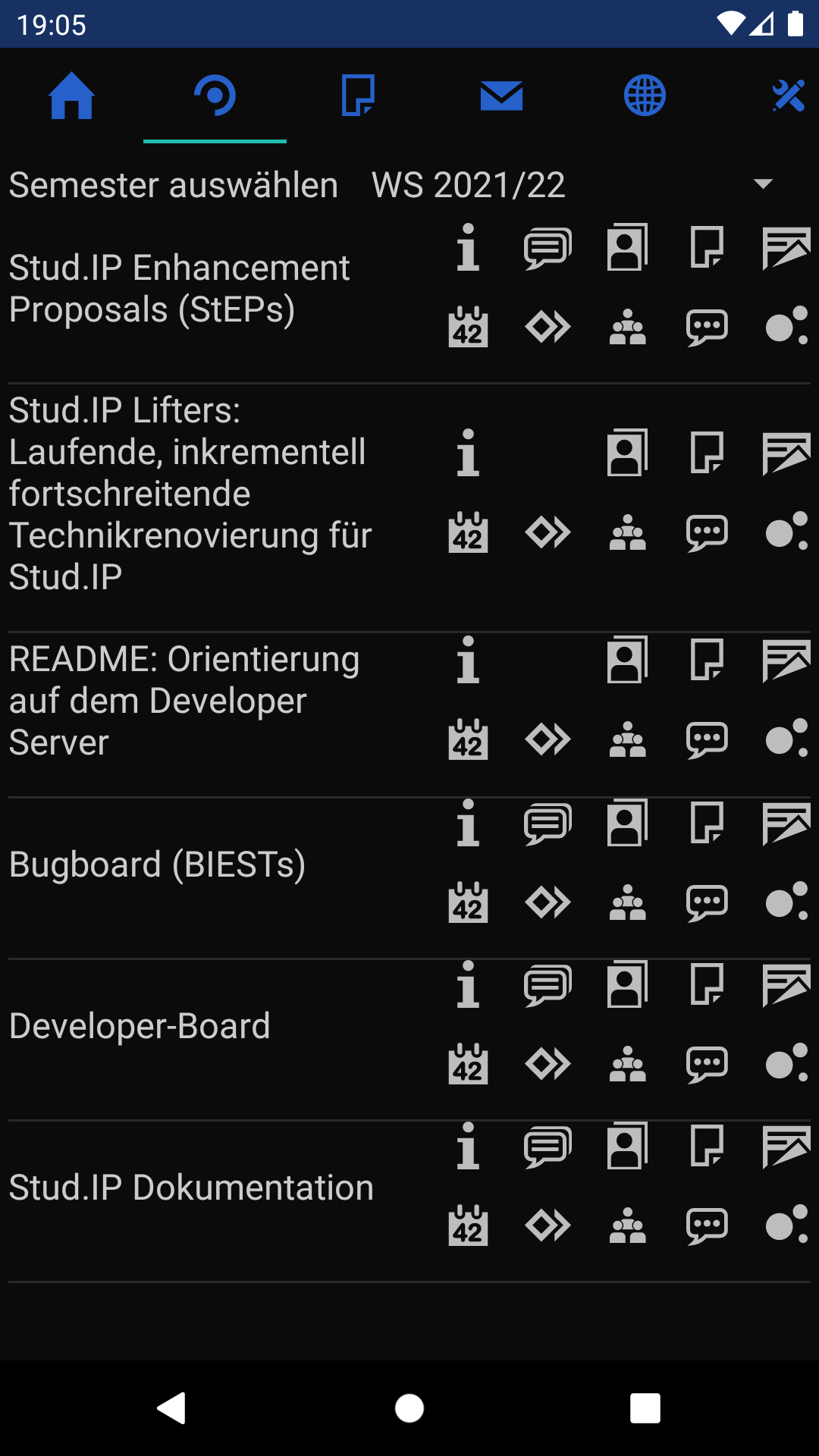
Task: Open files for Stud.IP Dokumentation
Action: pyautogui.click(x=707, y=1147)
